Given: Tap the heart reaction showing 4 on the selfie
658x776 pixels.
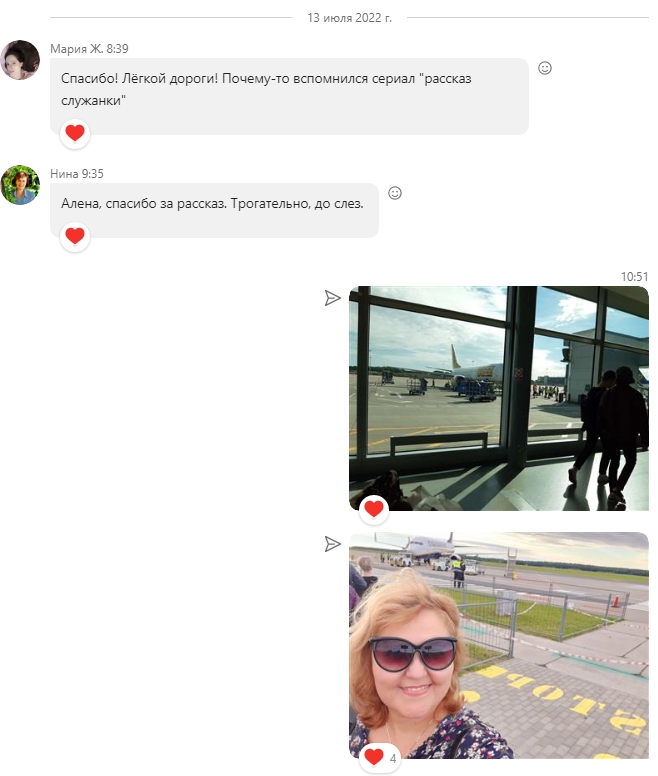Looking at the screenshot, I should pos(379,757).
